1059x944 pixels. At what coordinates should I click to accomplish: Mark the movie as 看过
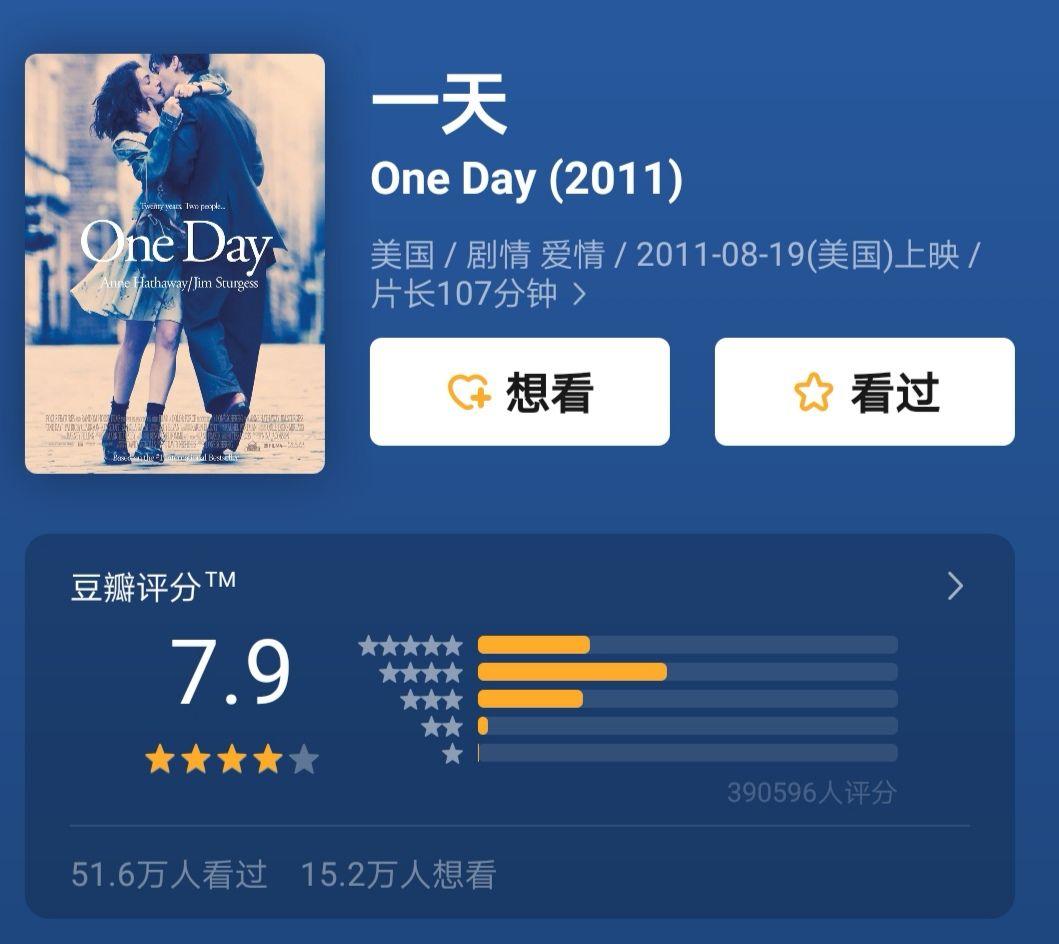pyautogui.click(x=864, y=392)
